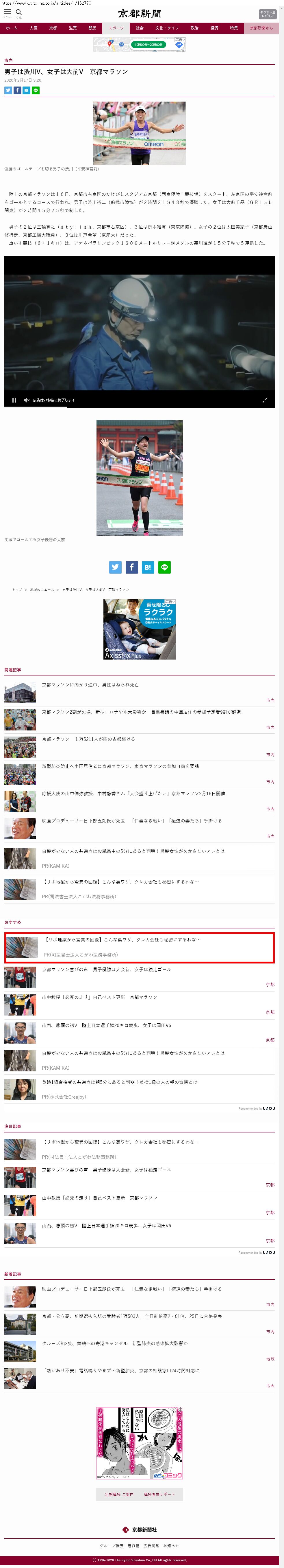Open article 山西、悲願の初V in おすすめ
The height and width of the screenshot is (1568, 284).
pyautogui.click(x=106, y=1025)
